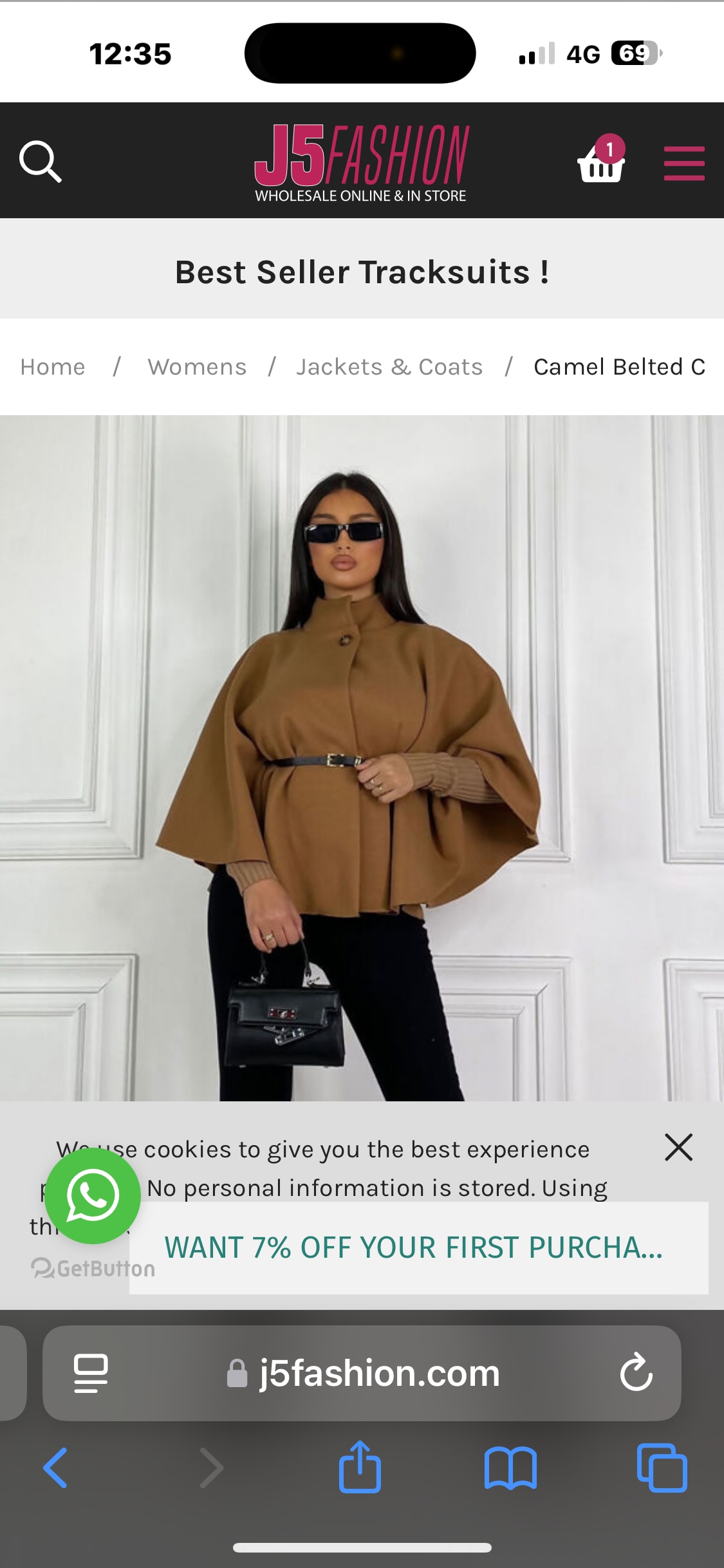
Task: Open Safari bookmarks
Action: (x=510, y=1468)
